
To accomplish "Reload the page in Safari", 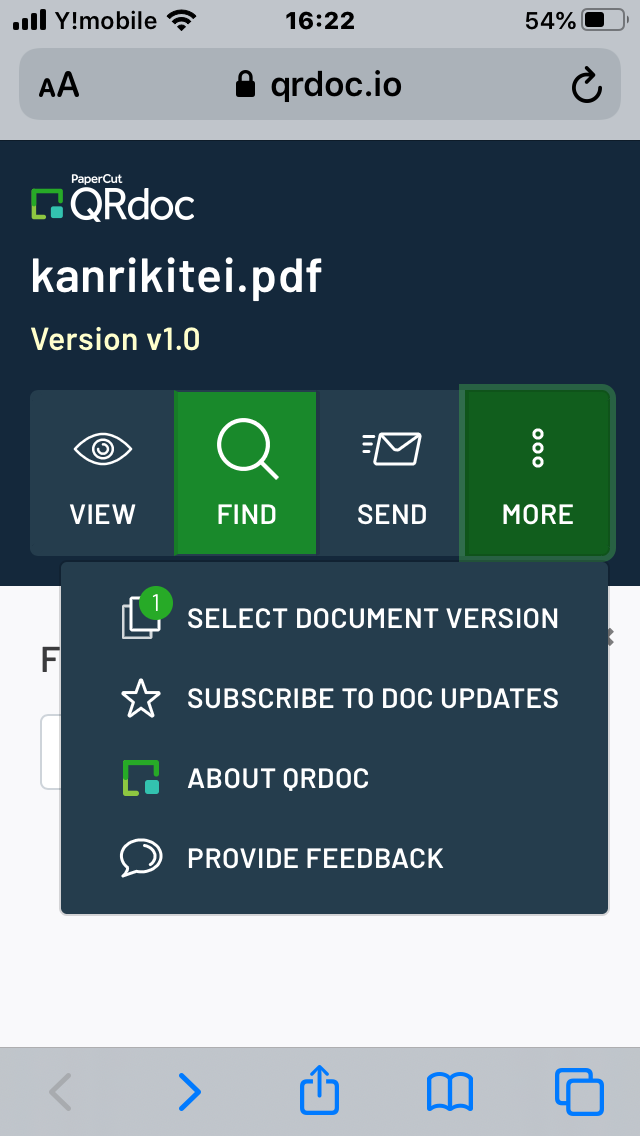I will point(586,85).
